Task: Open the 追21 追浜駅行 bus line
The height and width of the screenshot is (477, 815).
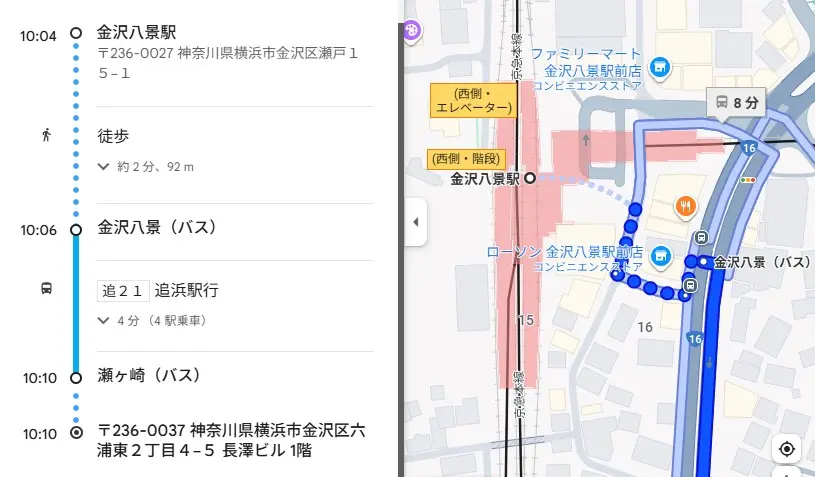Action: point(158,291)
